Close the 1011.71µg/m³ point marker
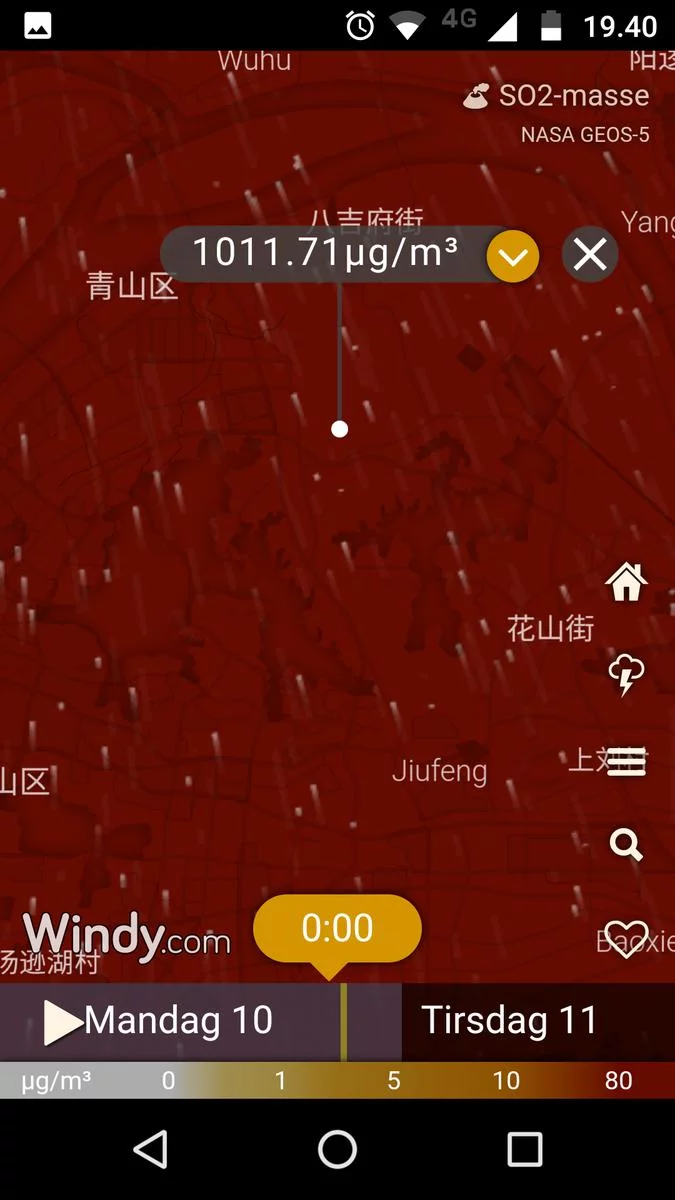 click(x=590, y=256)
